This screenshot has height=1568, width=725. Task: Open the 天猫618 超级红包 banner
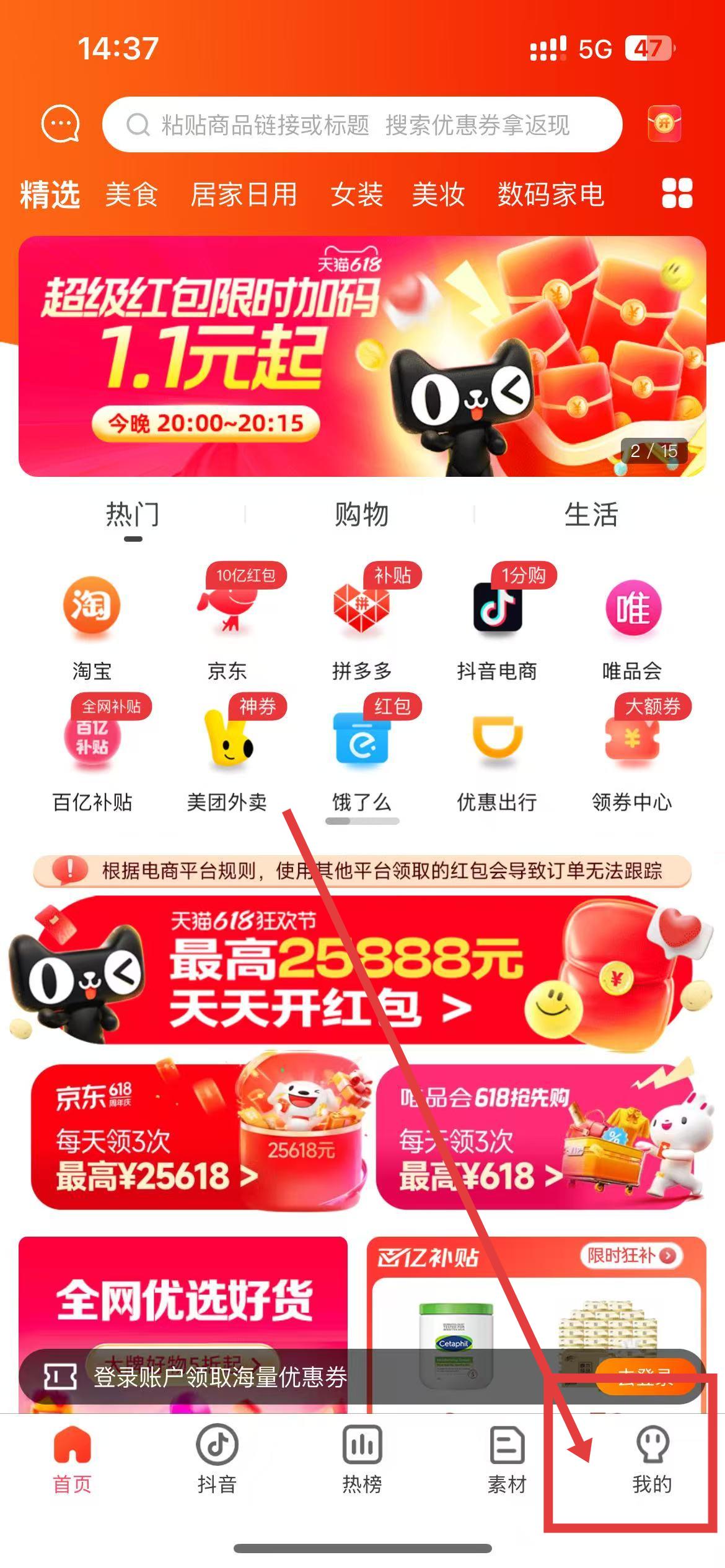click(x=362, y=356)
